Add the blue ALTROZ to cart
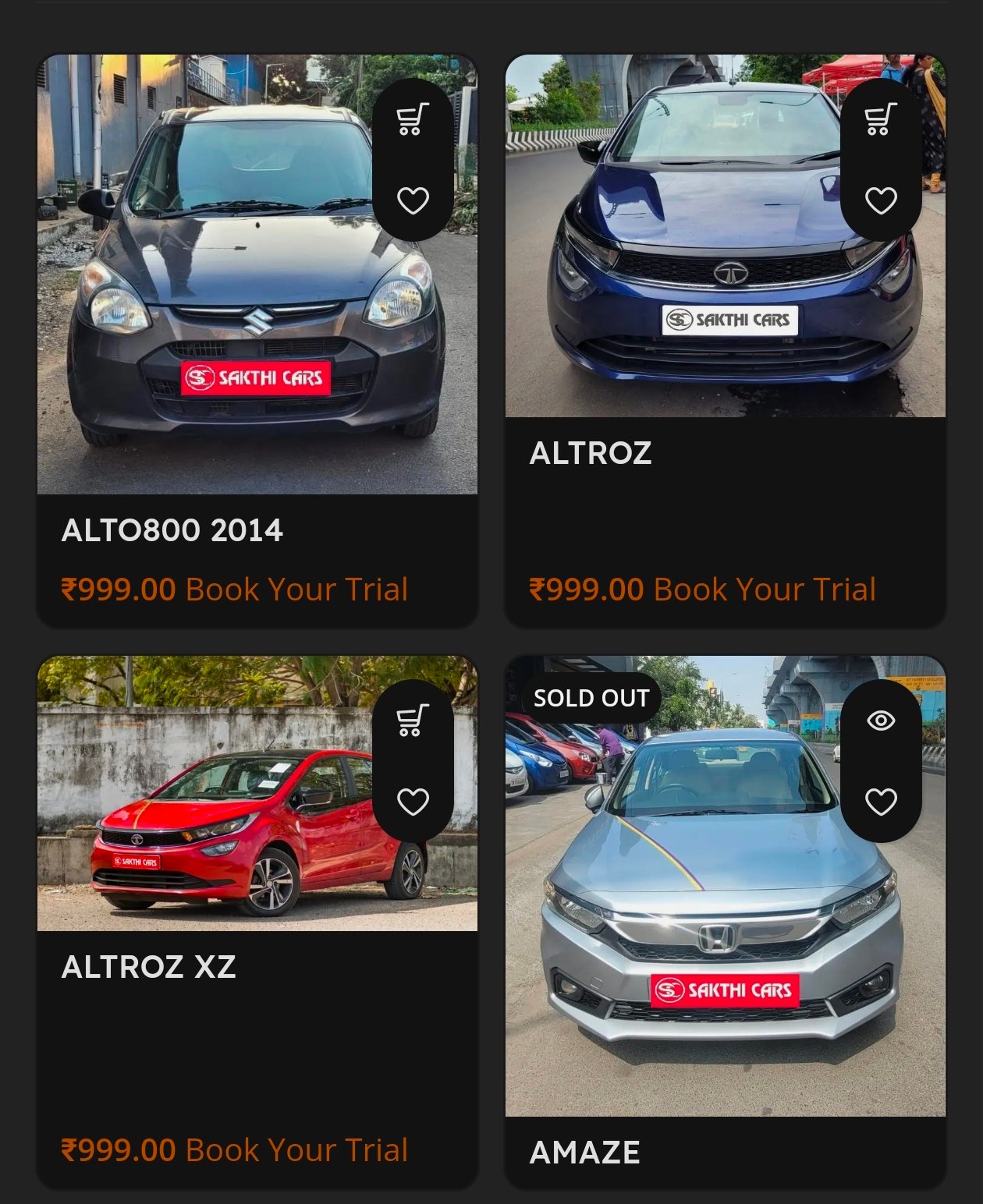 (881, 119)
